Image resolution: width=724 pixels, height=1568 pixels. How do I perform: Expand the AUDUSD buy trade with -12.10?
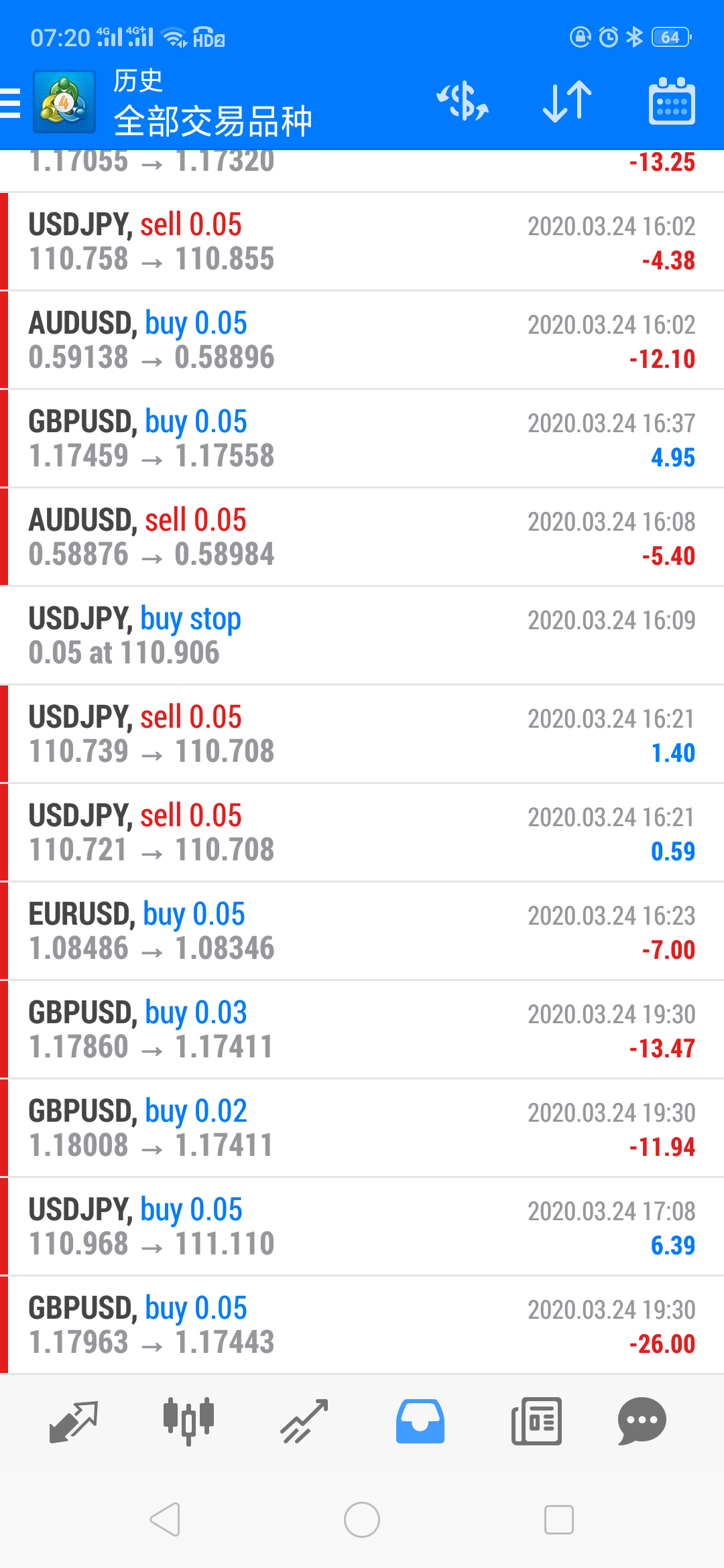(362, 340)
